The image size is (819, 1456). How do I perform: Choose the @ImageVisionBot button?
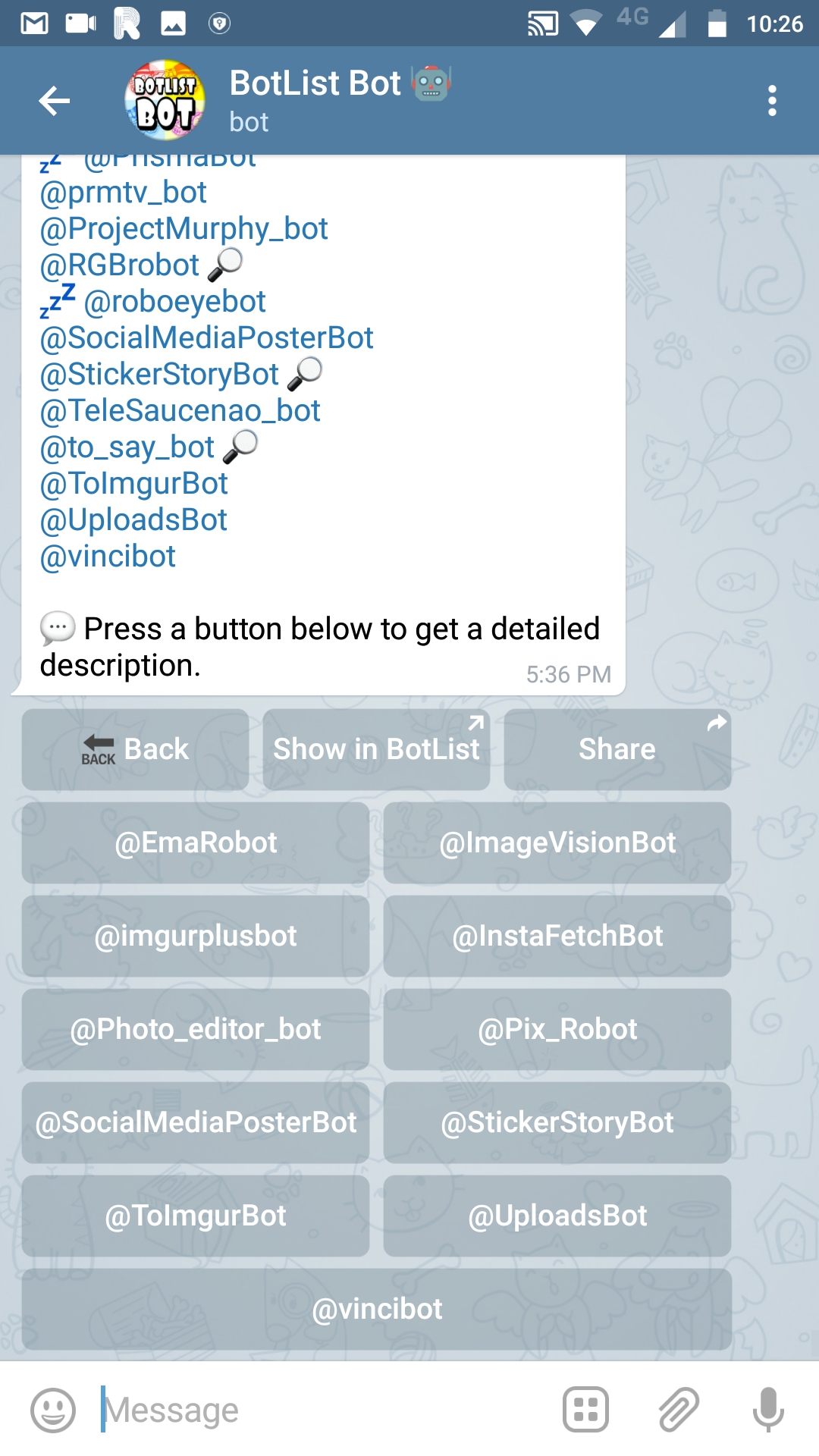click(557, 843)
